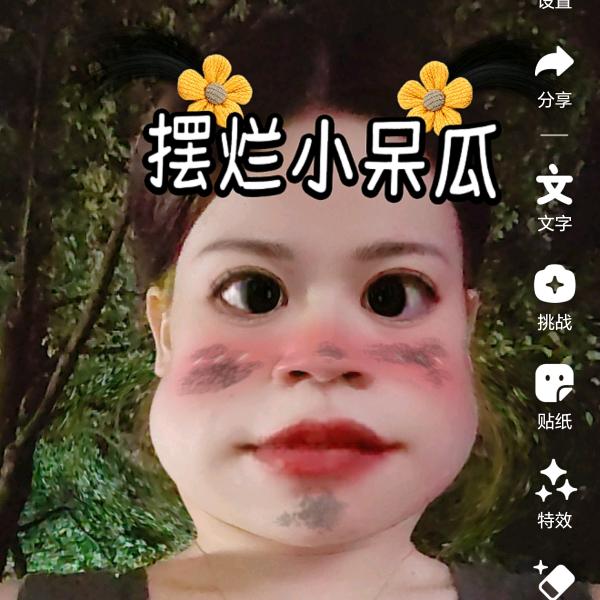Open 设置 settings in the toolbar
This screenshot has width=600, height=600.
point(555,4)
